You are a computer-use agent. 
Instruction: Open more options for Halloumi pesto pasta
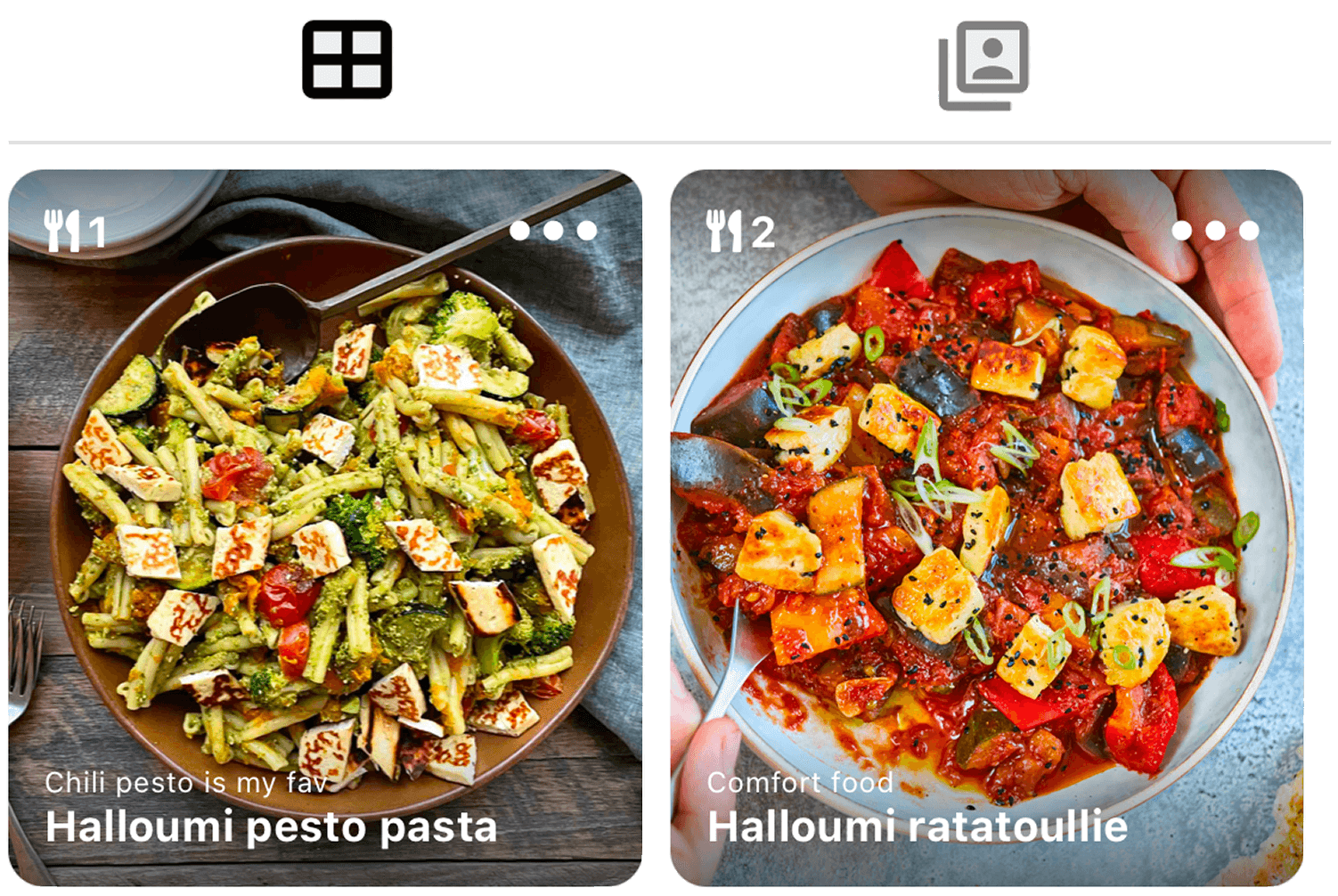553,231
